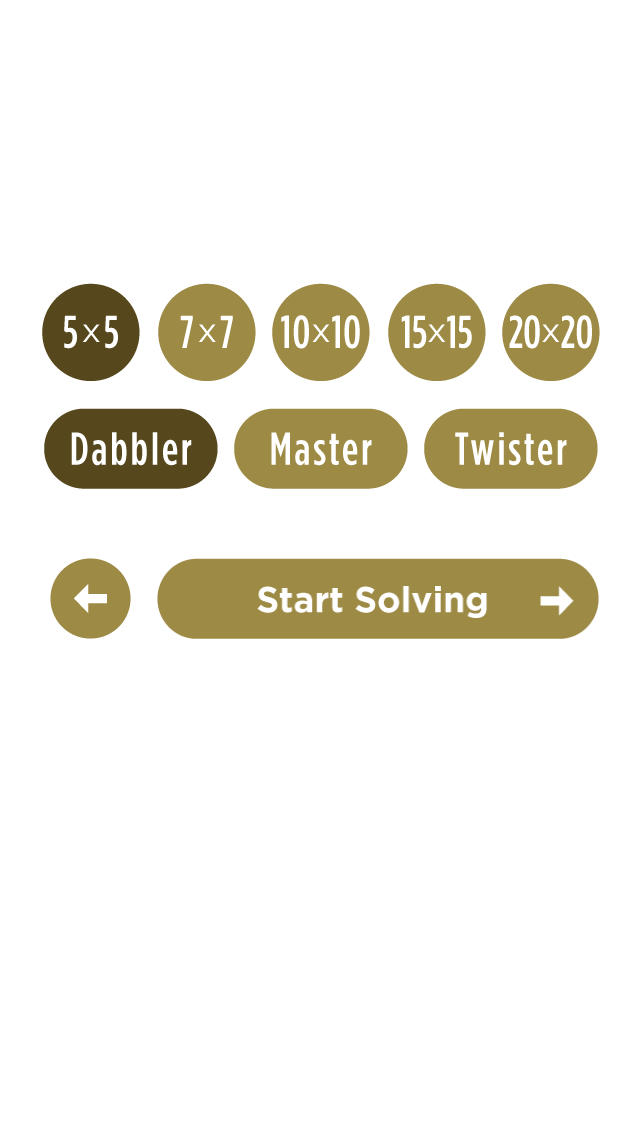Choose Dabbler difficulty
The image size is (640, 1136).
tap(130, 448)
